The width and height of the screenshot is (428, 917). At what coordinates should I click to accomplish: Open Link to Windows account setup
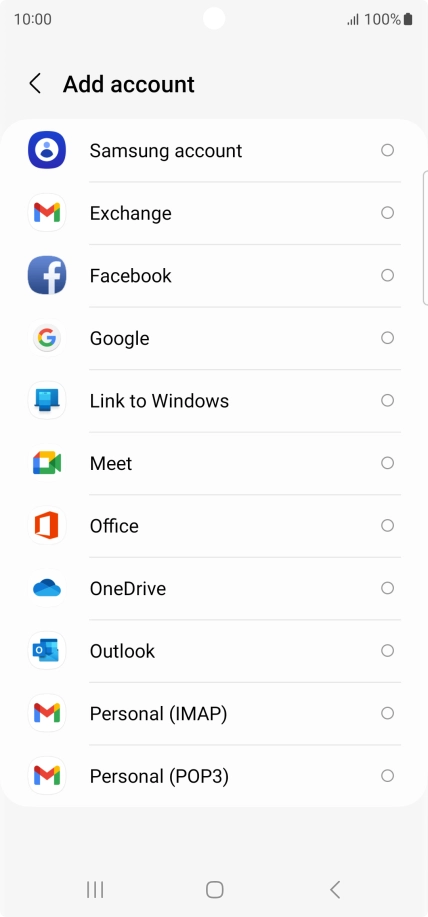click(x=214, y=401)
